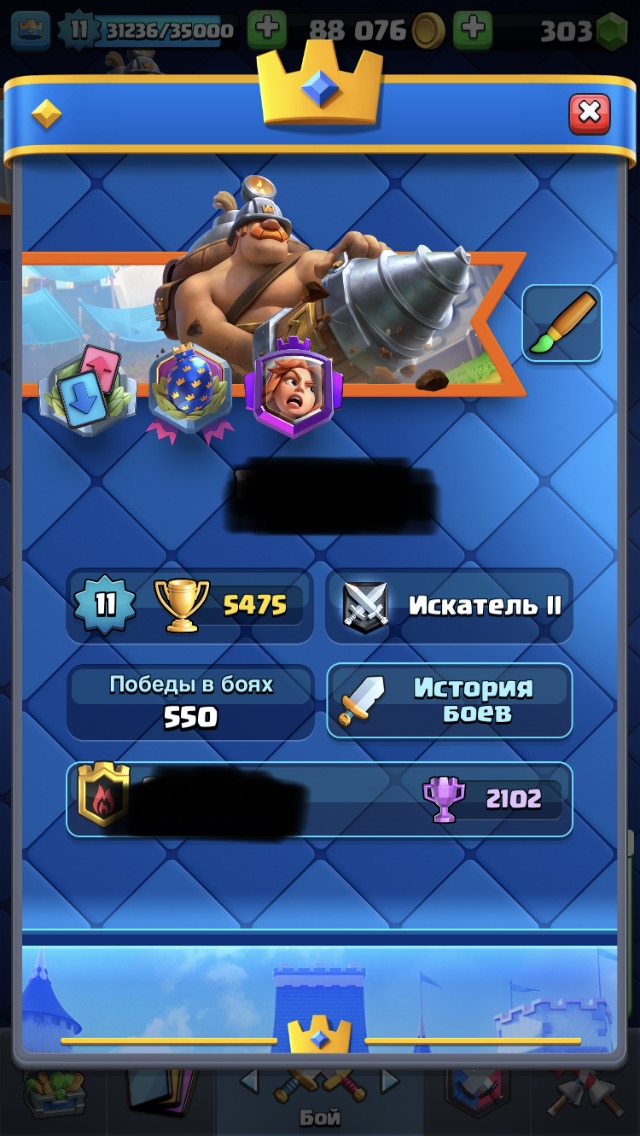Open История боев battle log
Viewport: 640px width, 1136px height.
pos(449,700)
